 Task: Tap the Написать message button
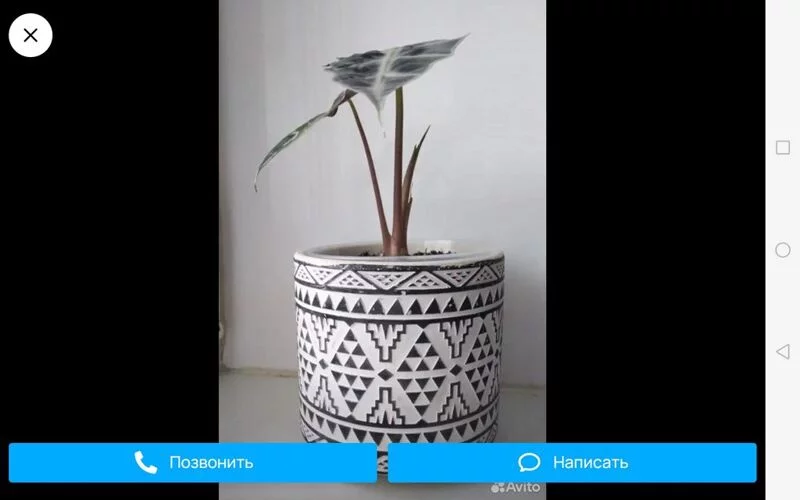click(x=572, y=462)
